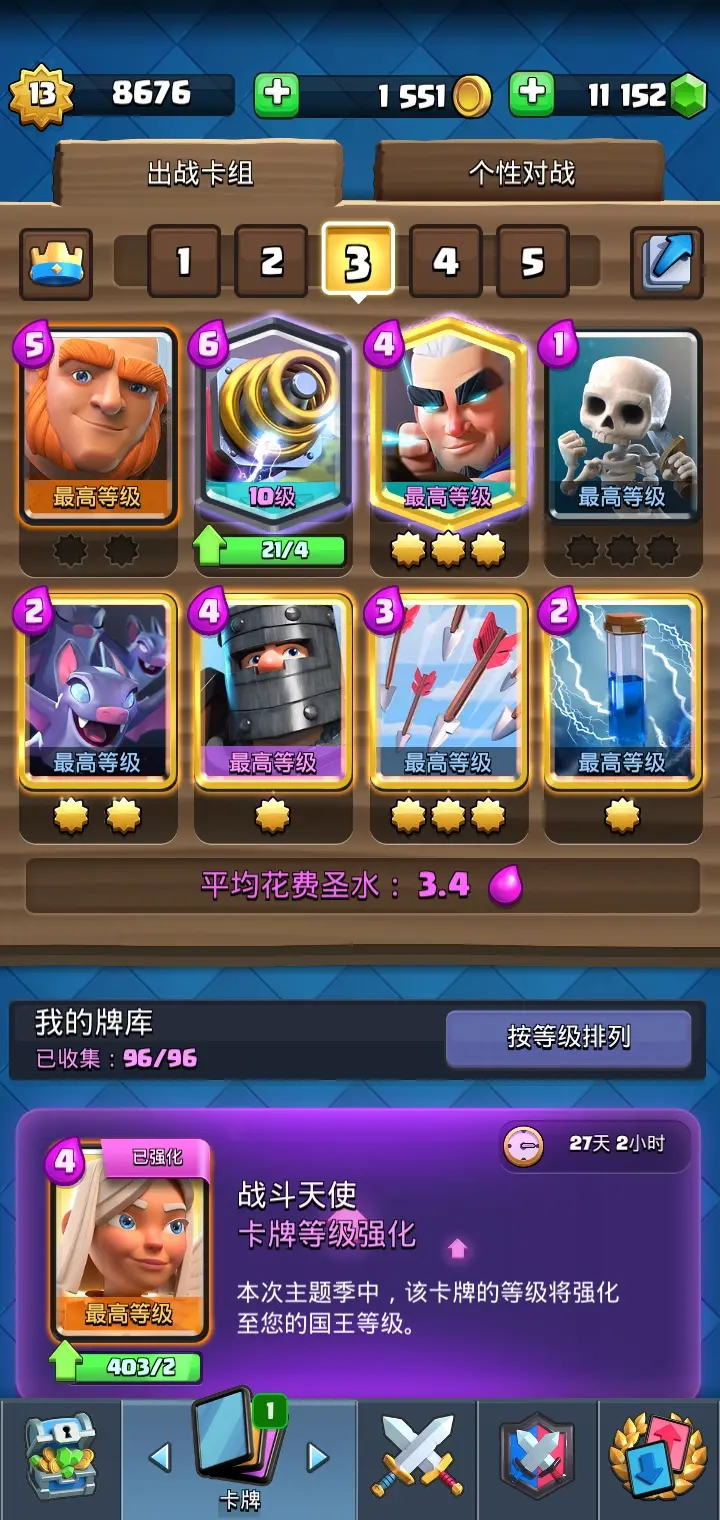Open the Arrows spell card
This screenshot has width=720, height=1520.
448,690
